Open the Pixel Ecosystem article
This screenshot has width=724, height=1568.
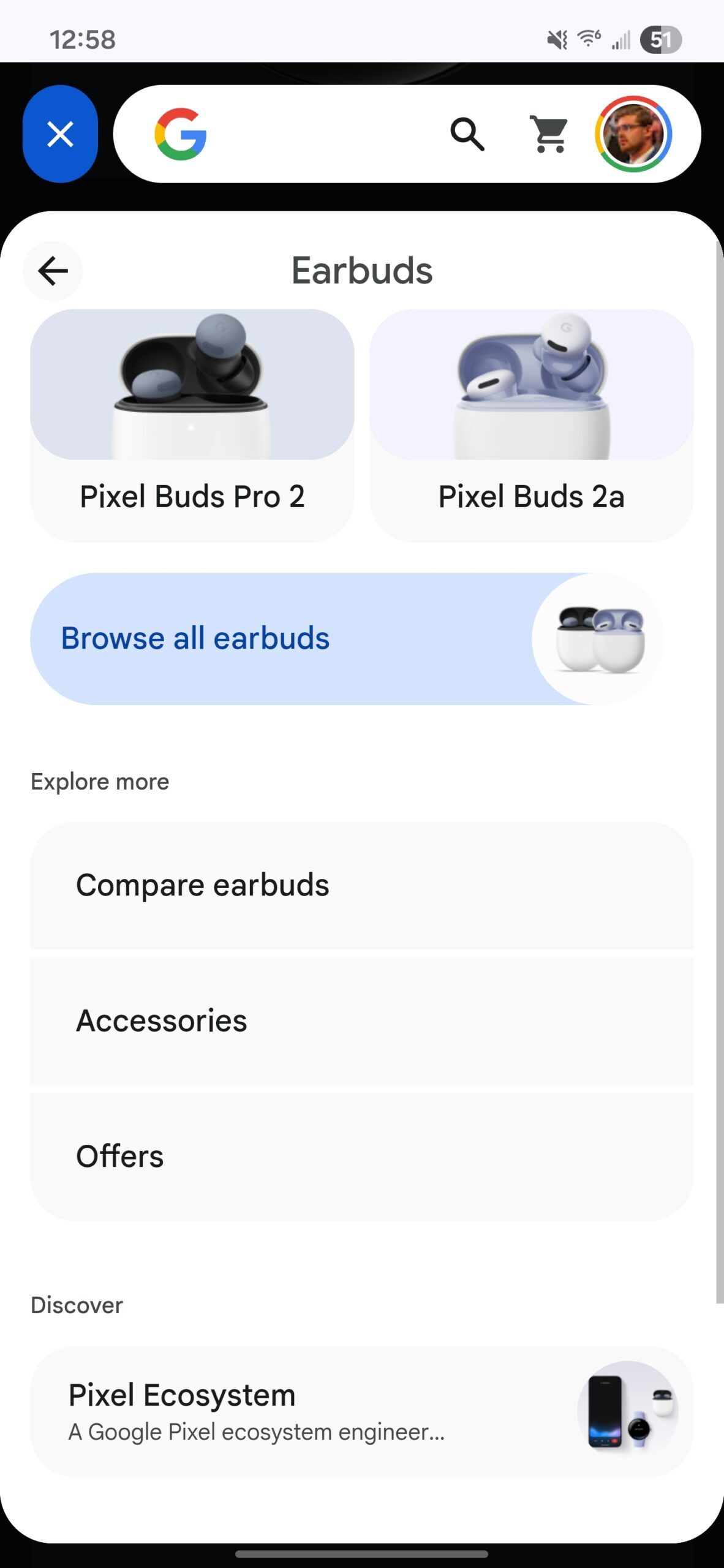[x=257, y=1409]
